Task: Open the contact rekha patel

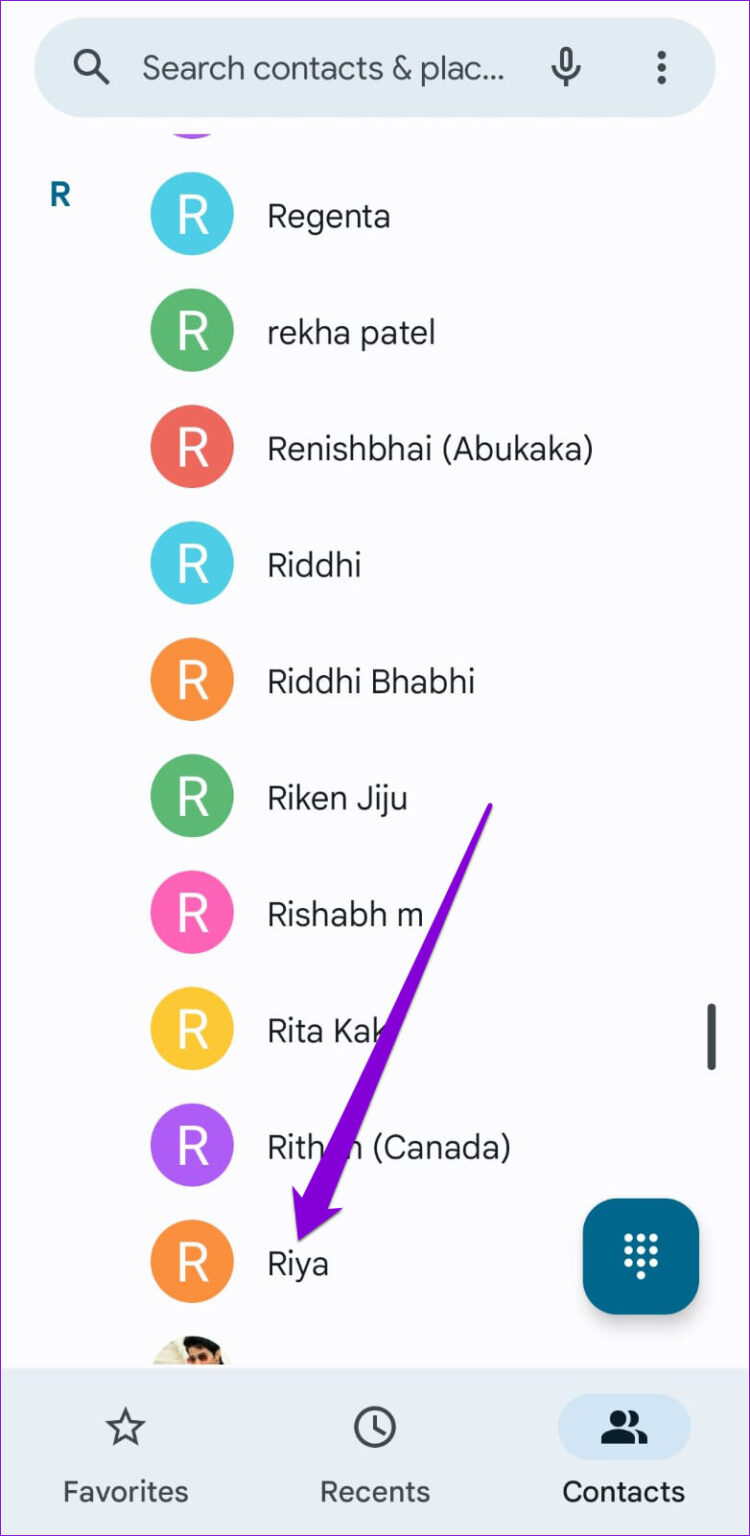Action: coord(350,333)
